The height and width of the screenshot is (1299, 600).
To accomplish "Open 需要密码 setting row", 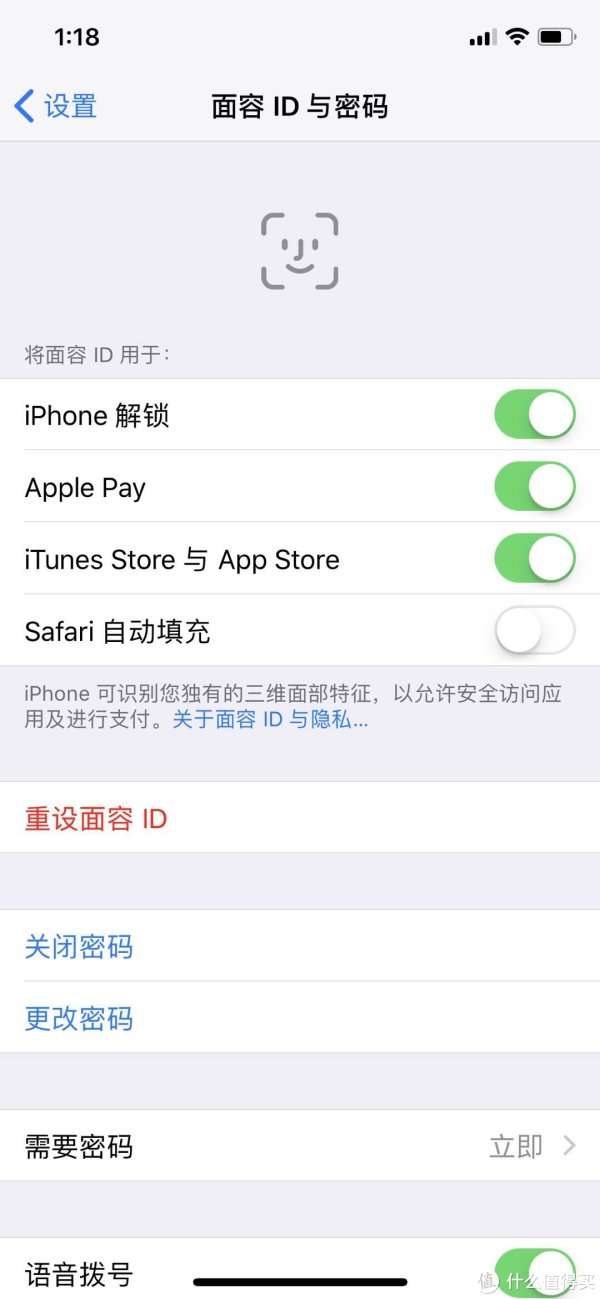I will point(300,1146).
